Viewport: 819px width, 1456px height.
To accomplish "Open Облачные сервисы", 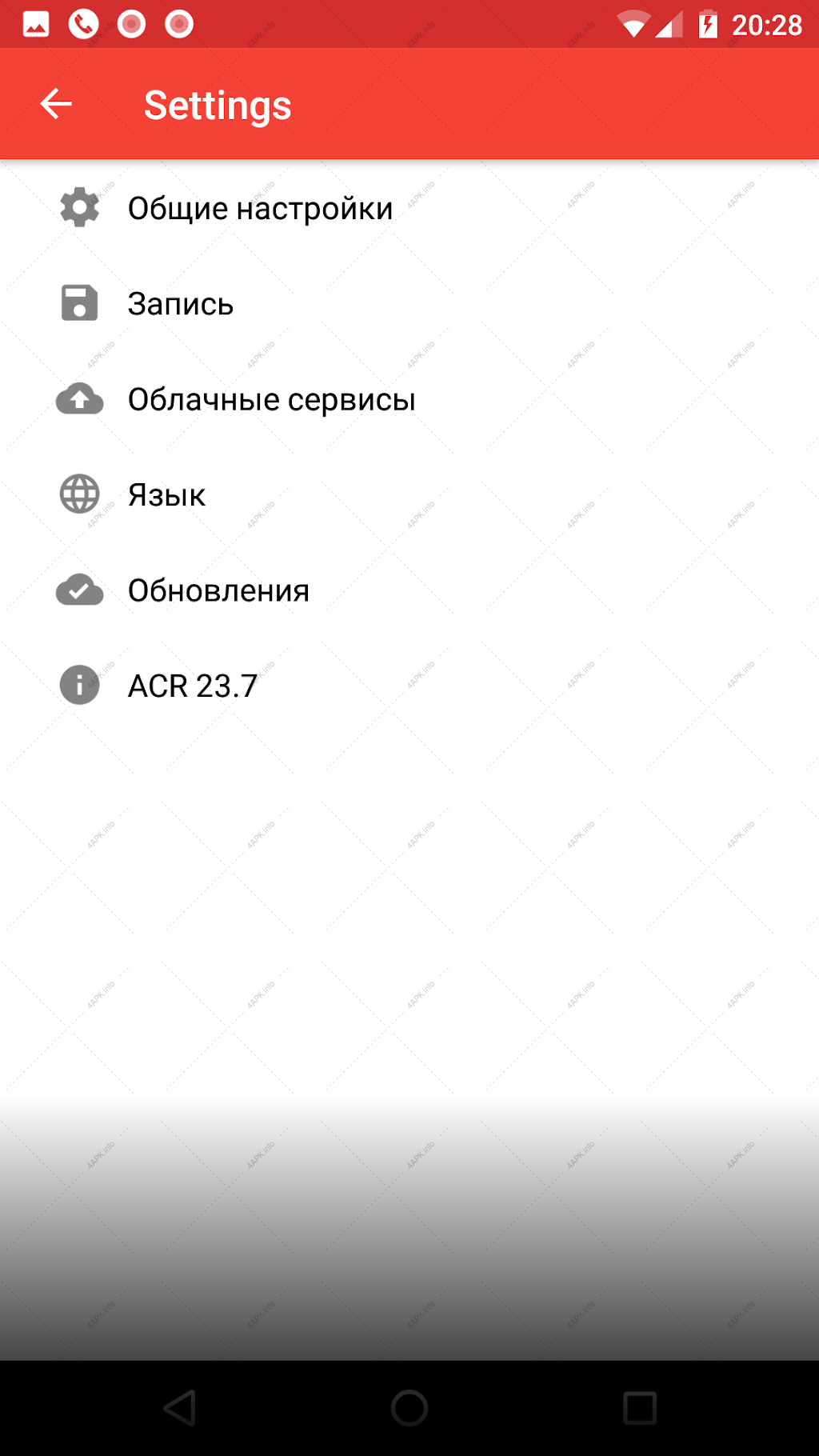I will point(409,399).
